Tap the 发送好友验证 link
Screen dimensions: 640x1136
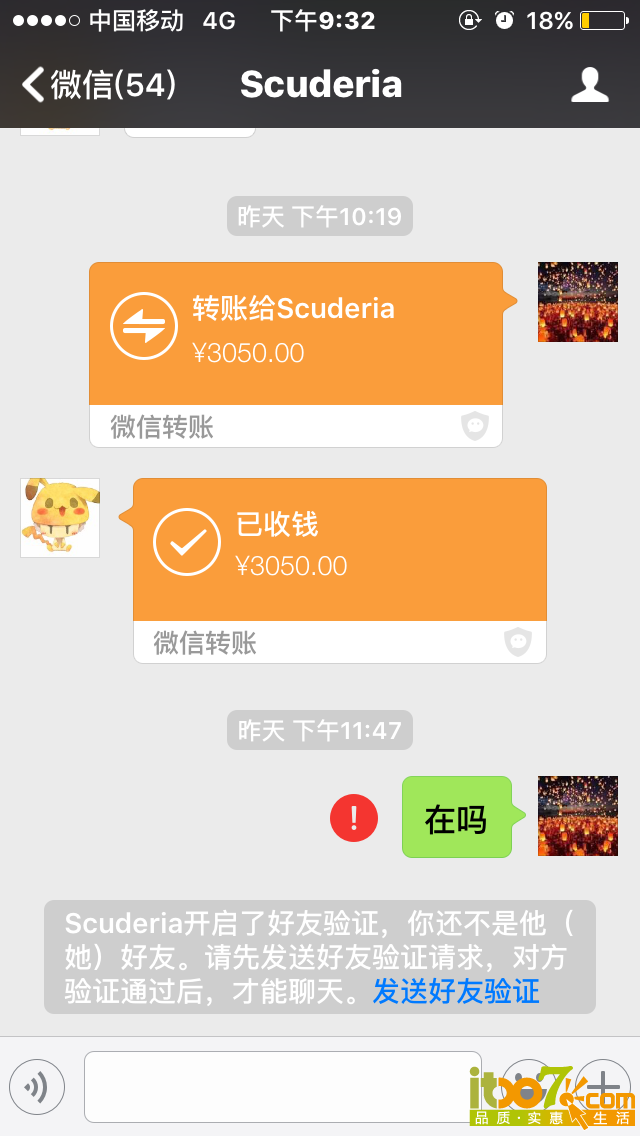456,991
